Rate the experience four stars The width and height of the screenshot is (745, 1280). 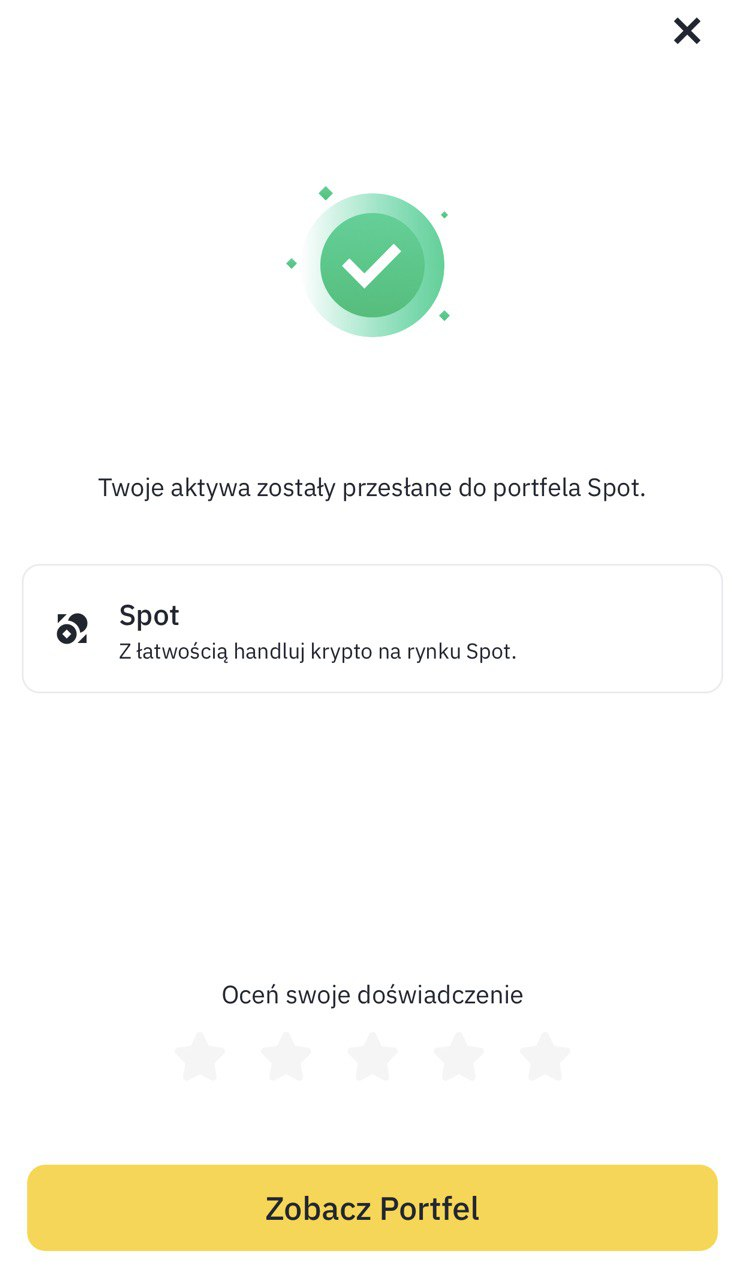pyautogui.click(x=459, y=1057)
